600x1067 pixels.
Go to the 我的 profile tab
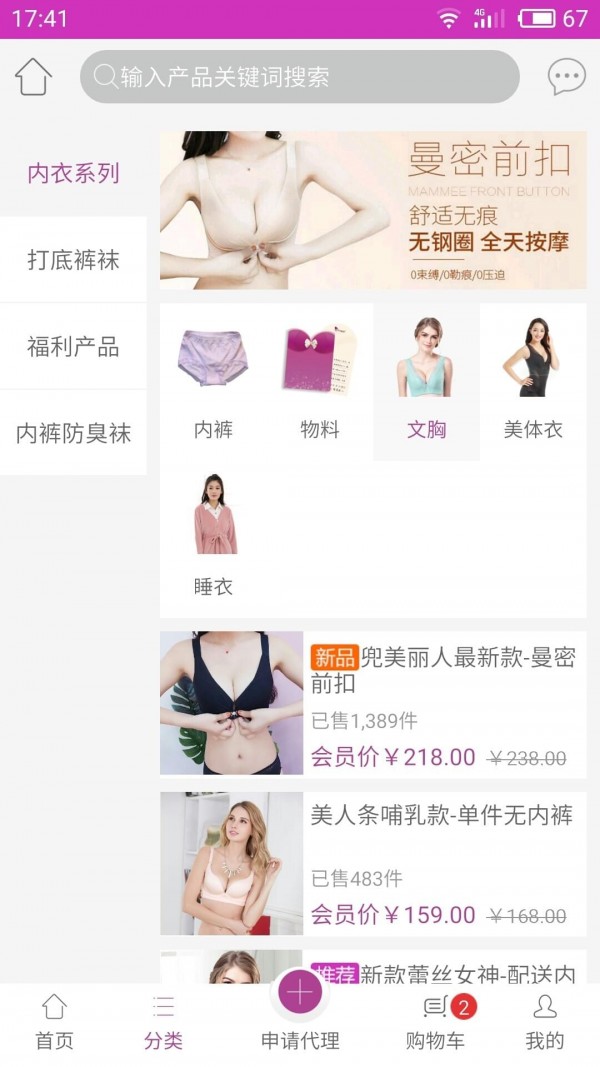pyautogui.click(x=545, y=1023)
